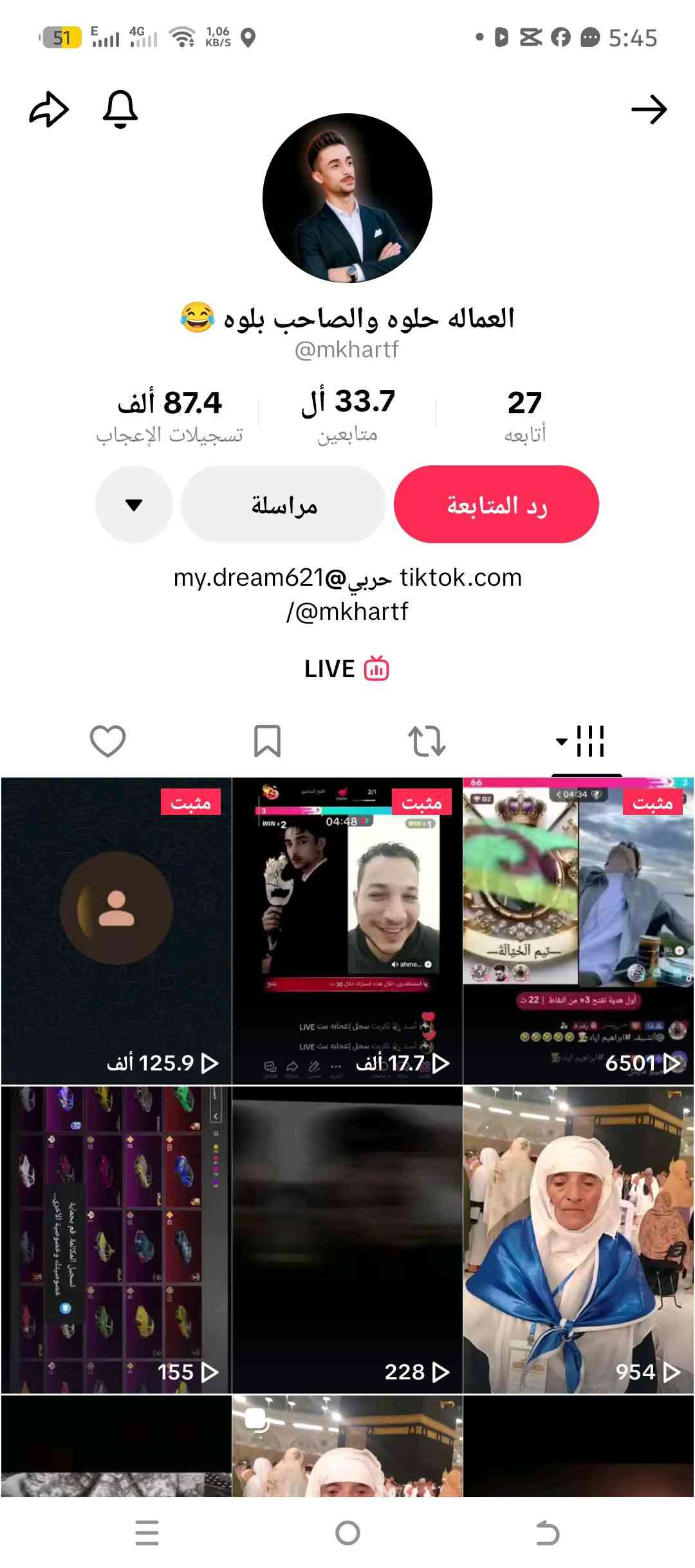This screenshot has height=1568, width=695.
Task: Open the LIVE link
Action: 347,669
